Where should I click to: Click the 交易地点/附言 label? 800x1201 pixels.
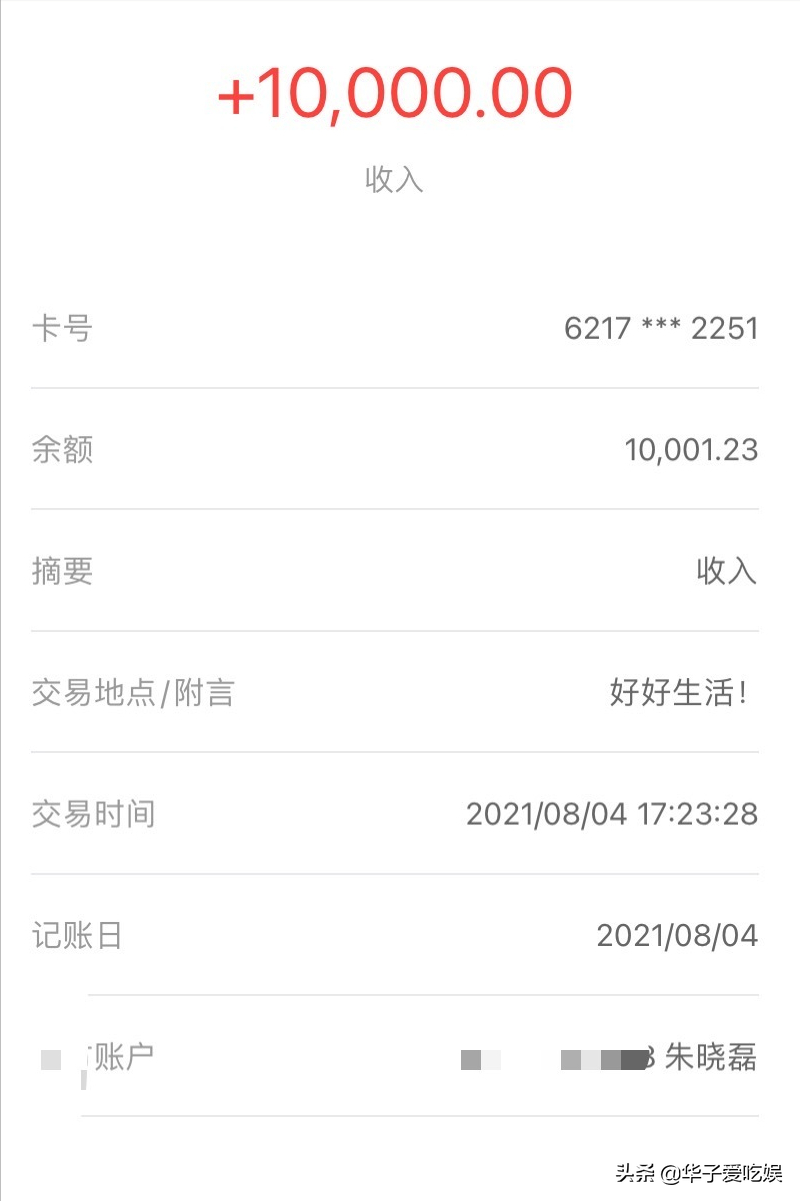[x=132, y=693]
